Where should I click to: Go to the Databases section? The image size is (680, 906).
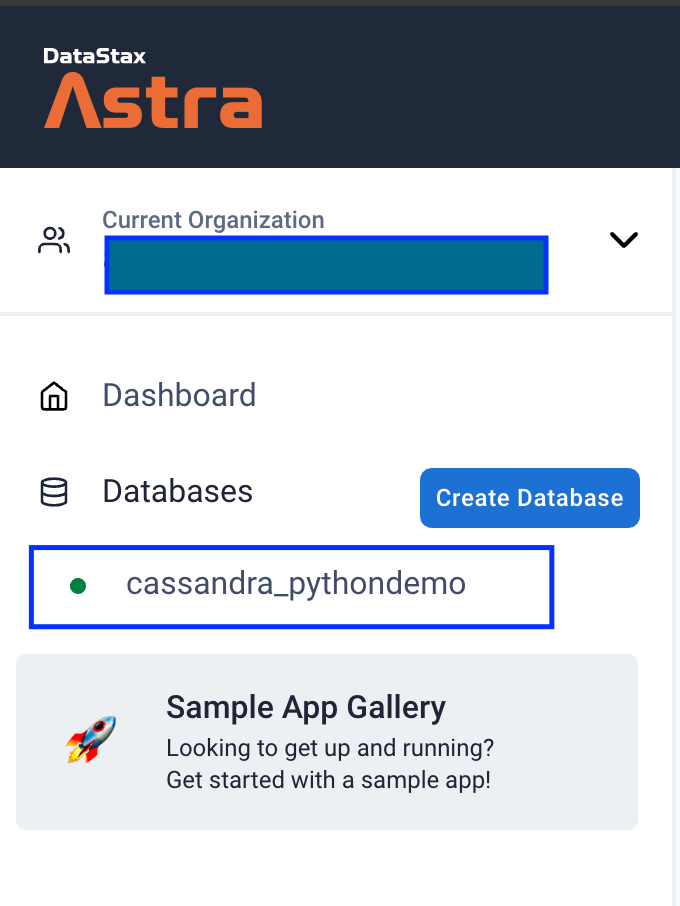click(x=177, y=492)
